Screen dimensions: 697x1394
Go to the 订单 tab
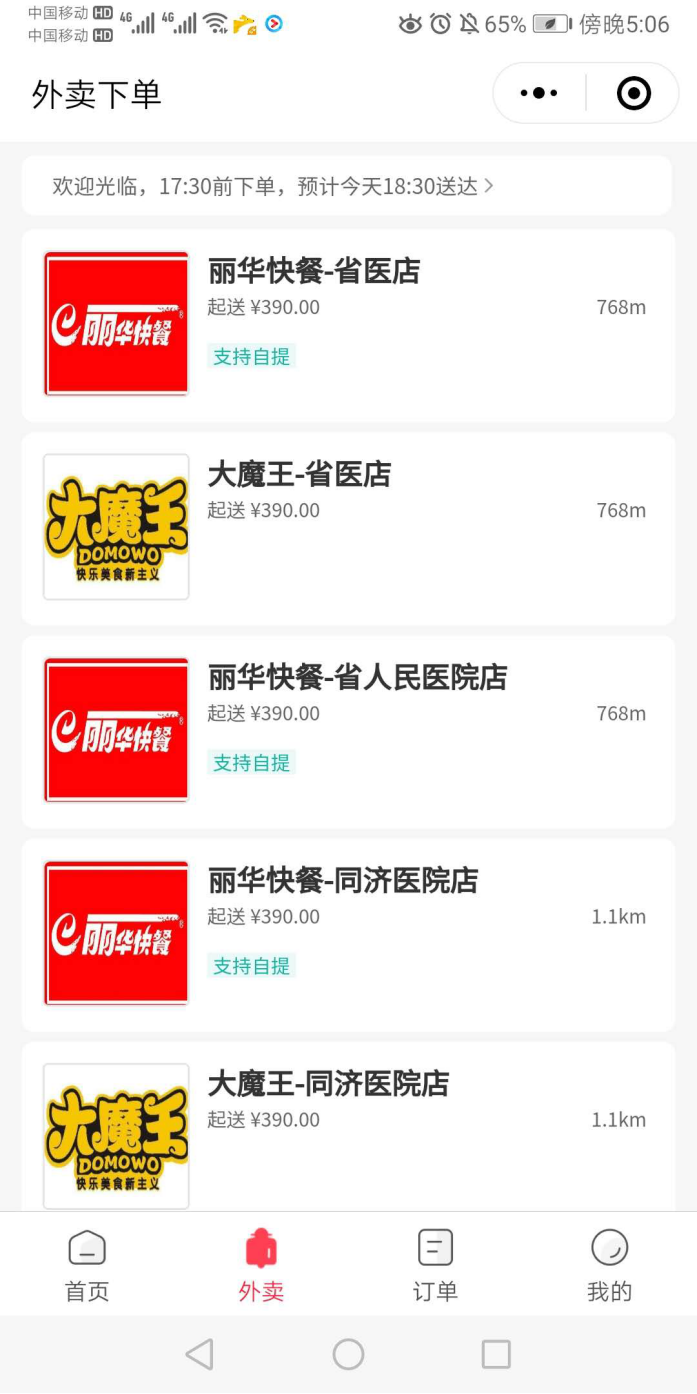pos(435,1265)
